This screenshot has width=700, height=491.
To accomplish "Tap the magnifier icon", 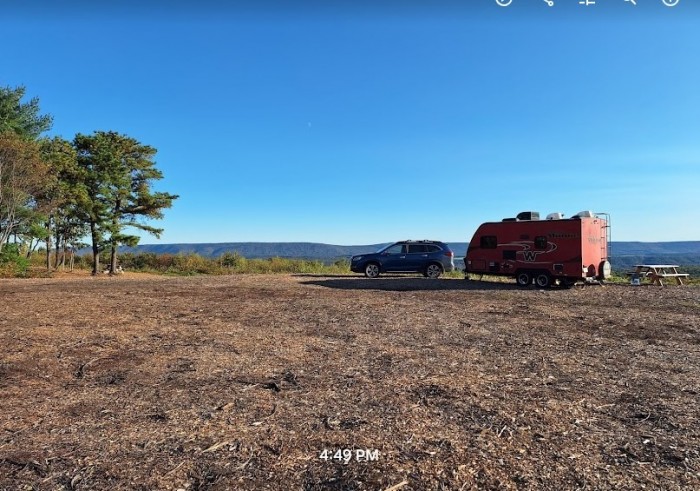I will [x=629, y=2].
